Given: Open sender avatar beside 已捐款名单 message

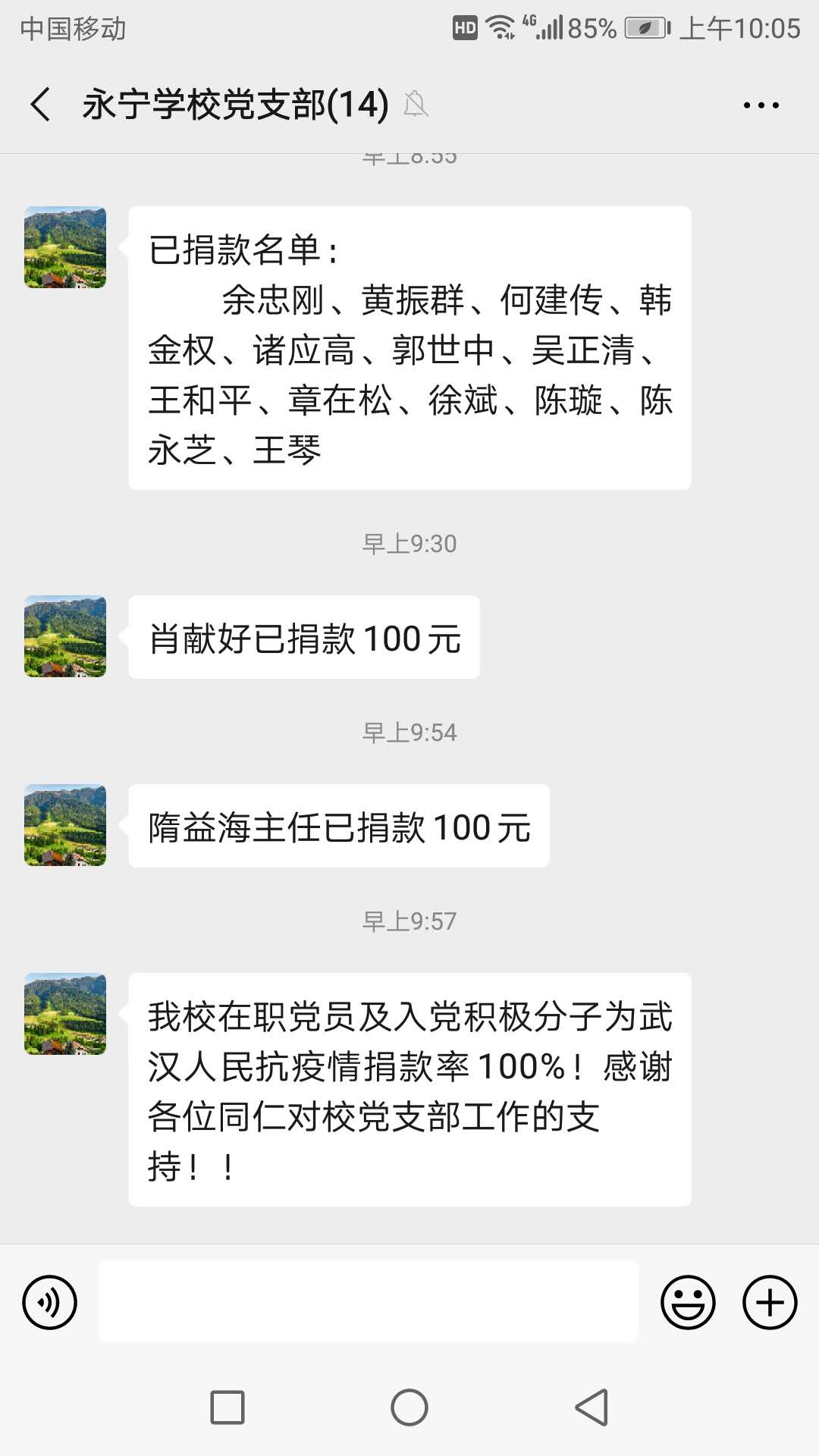Looking at the screenshot, I should 65,247.
